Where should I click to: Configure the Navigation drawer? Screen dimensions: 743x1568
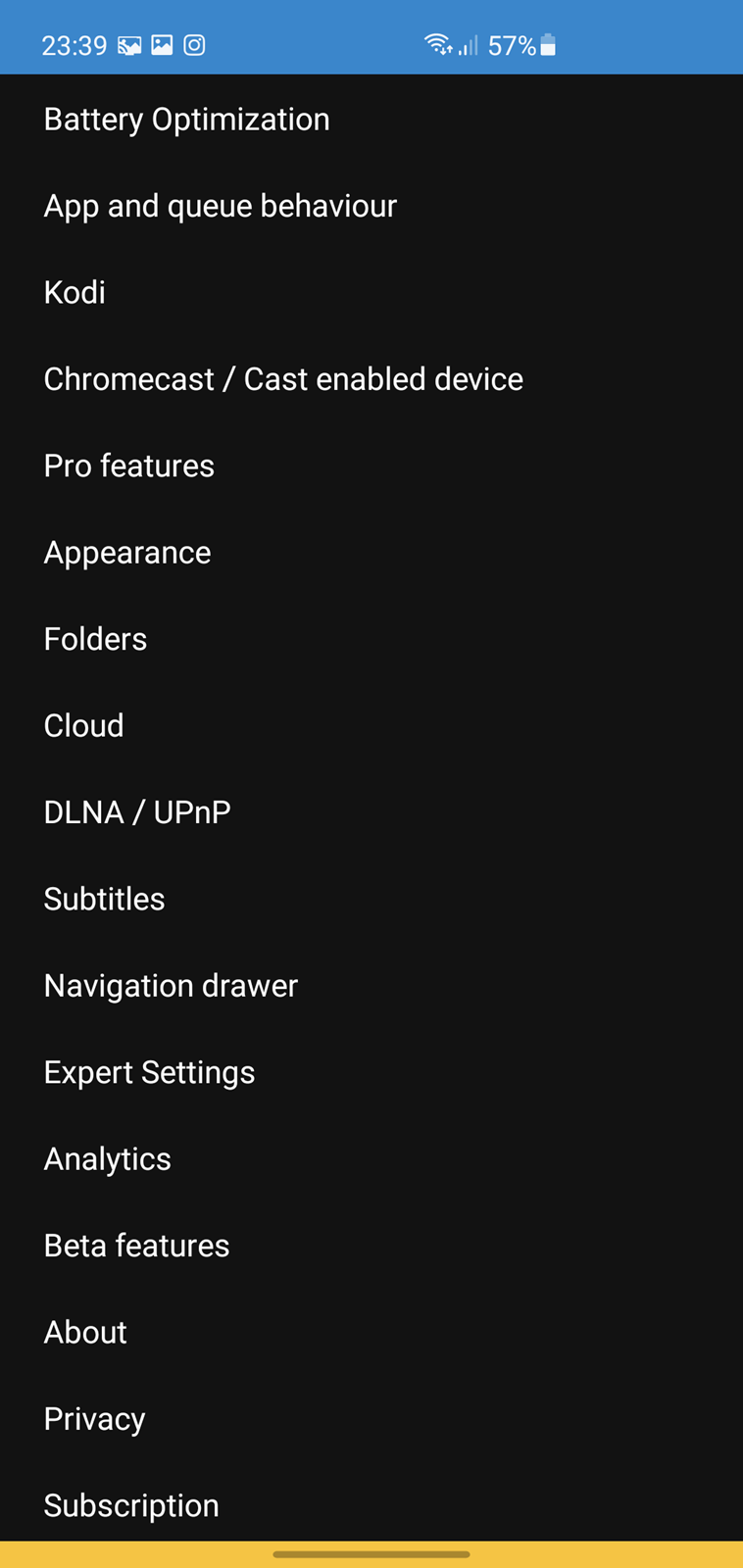tap(371, 986)
